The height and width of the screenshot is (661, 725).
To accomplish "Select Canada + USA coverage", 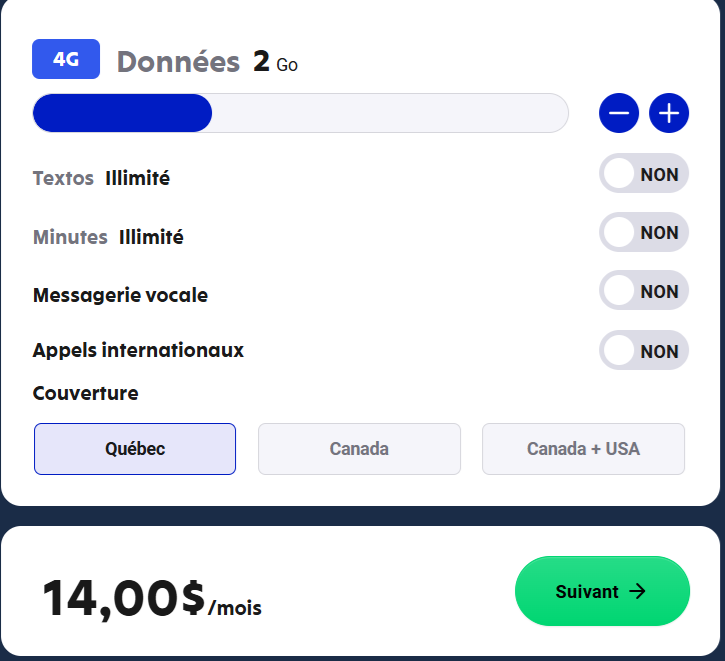I will 583,449.
